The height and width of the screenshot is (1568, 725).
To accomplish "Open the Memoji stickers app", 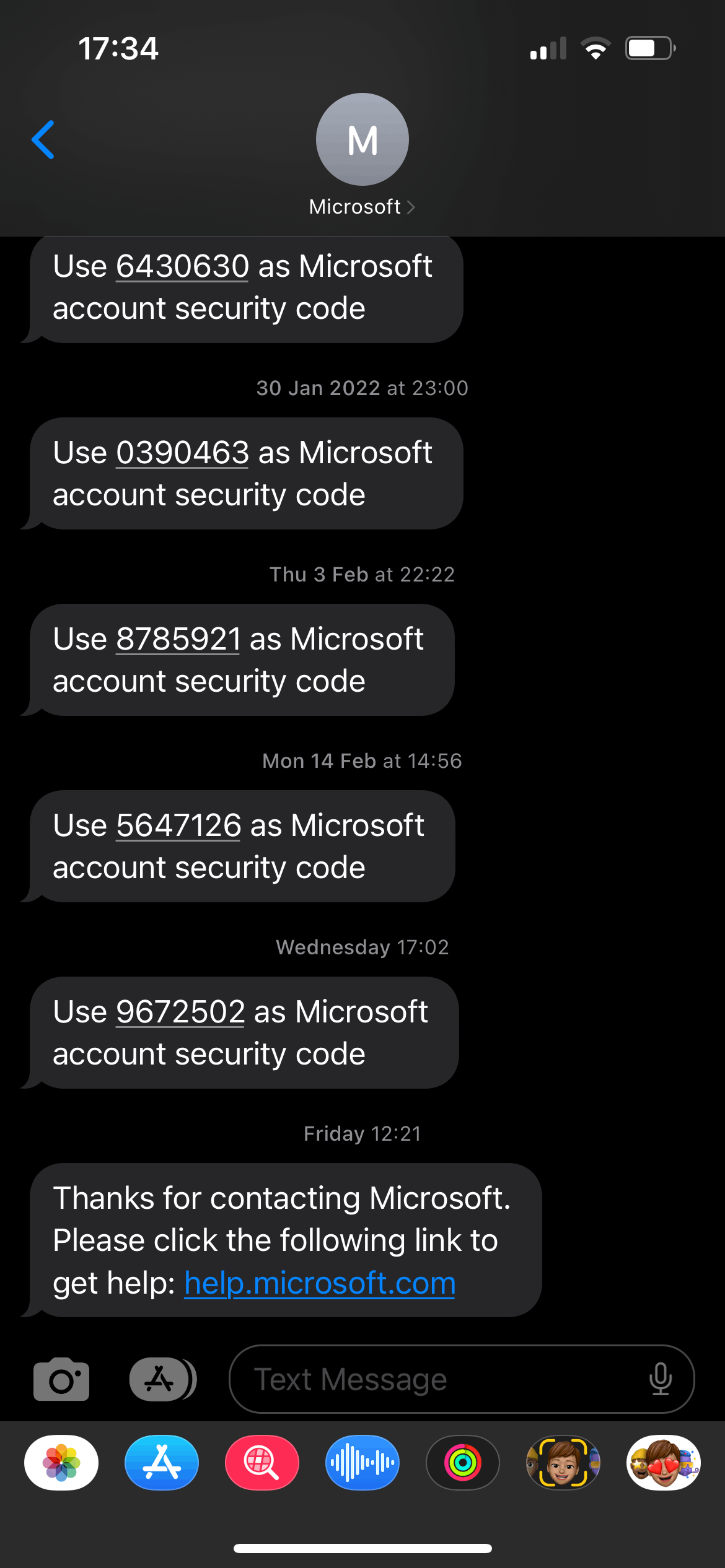I will tap(563, 1462).
